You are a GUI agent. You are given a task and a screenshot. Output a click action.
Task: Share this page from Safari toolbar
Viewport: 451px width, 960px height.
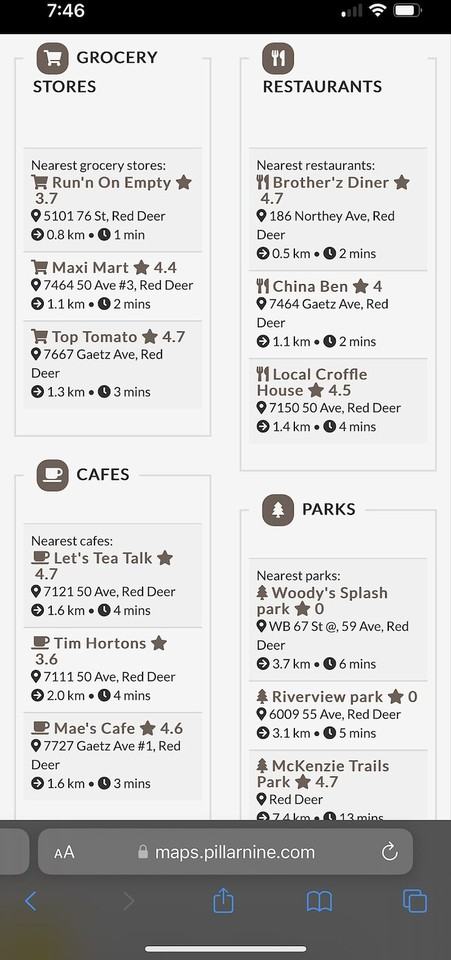click(x=223, y=901)
